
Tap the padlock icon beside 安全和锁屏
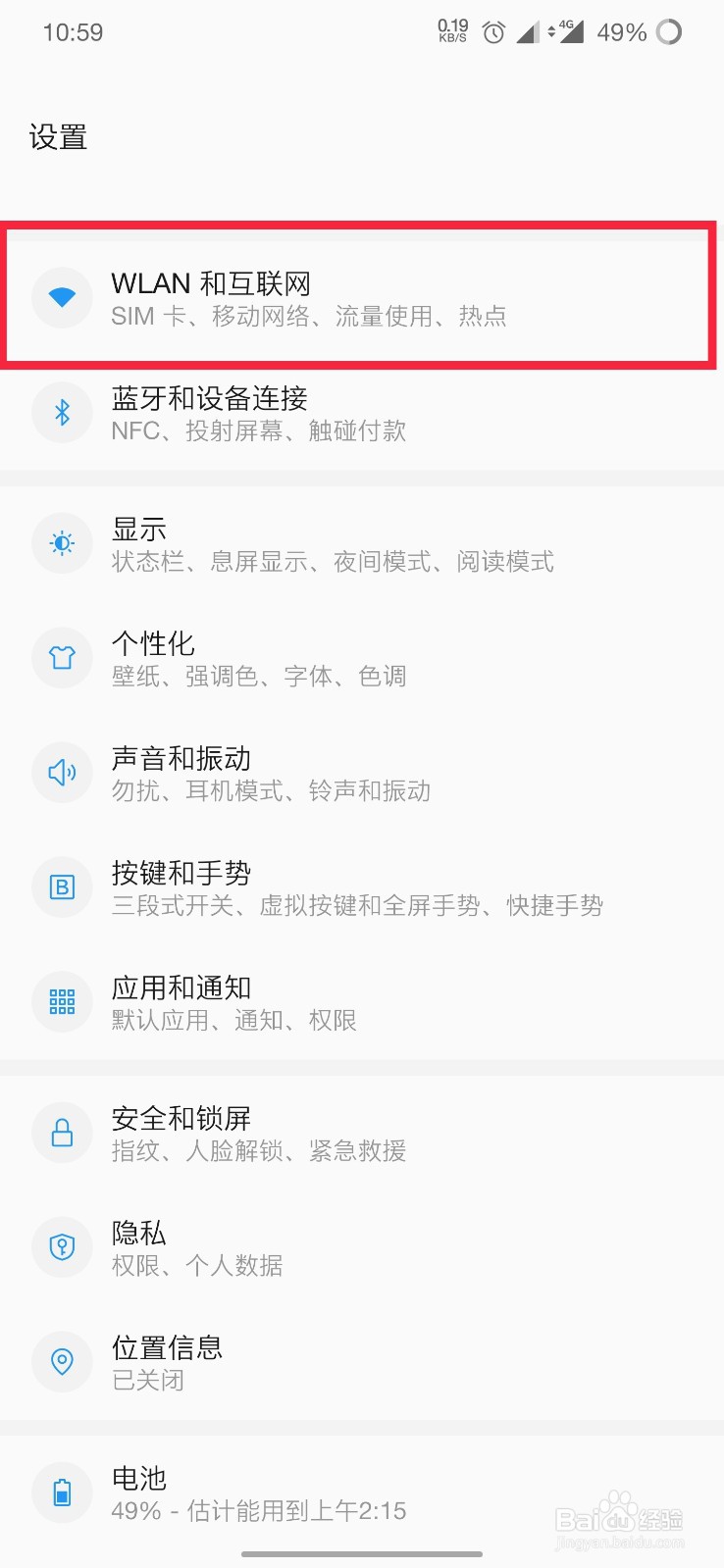pyautogui.click(x=62, y=1133)
